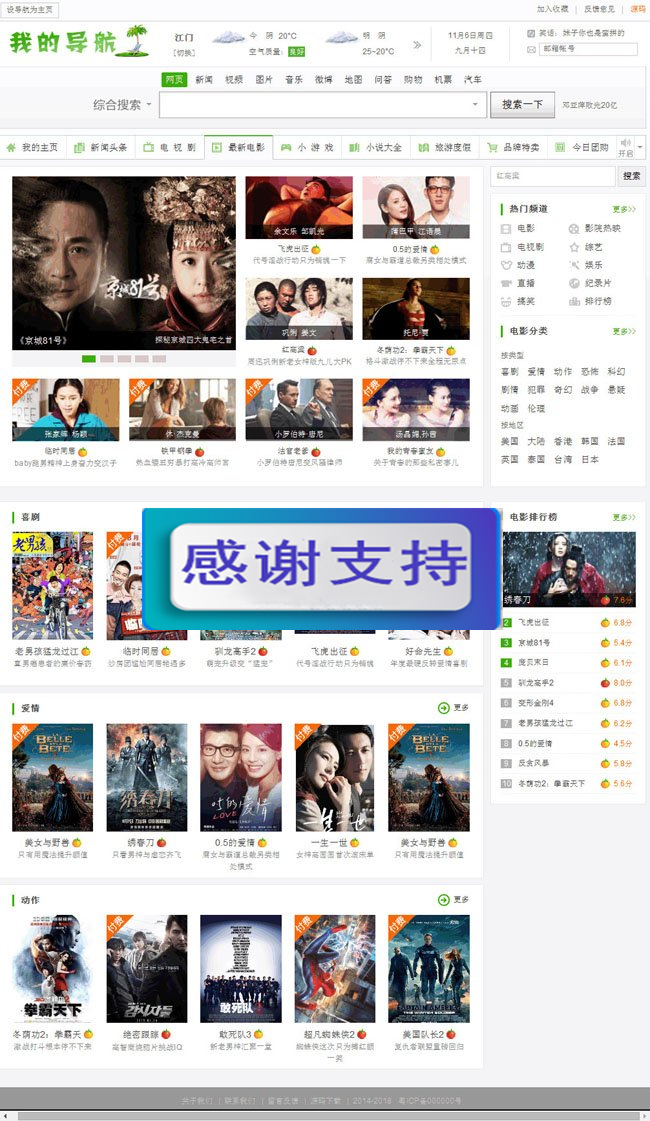Focus the 综合搜索 search input box
Image resolution: width=650 pixels, height=1121 pixels.
point(322,104)
